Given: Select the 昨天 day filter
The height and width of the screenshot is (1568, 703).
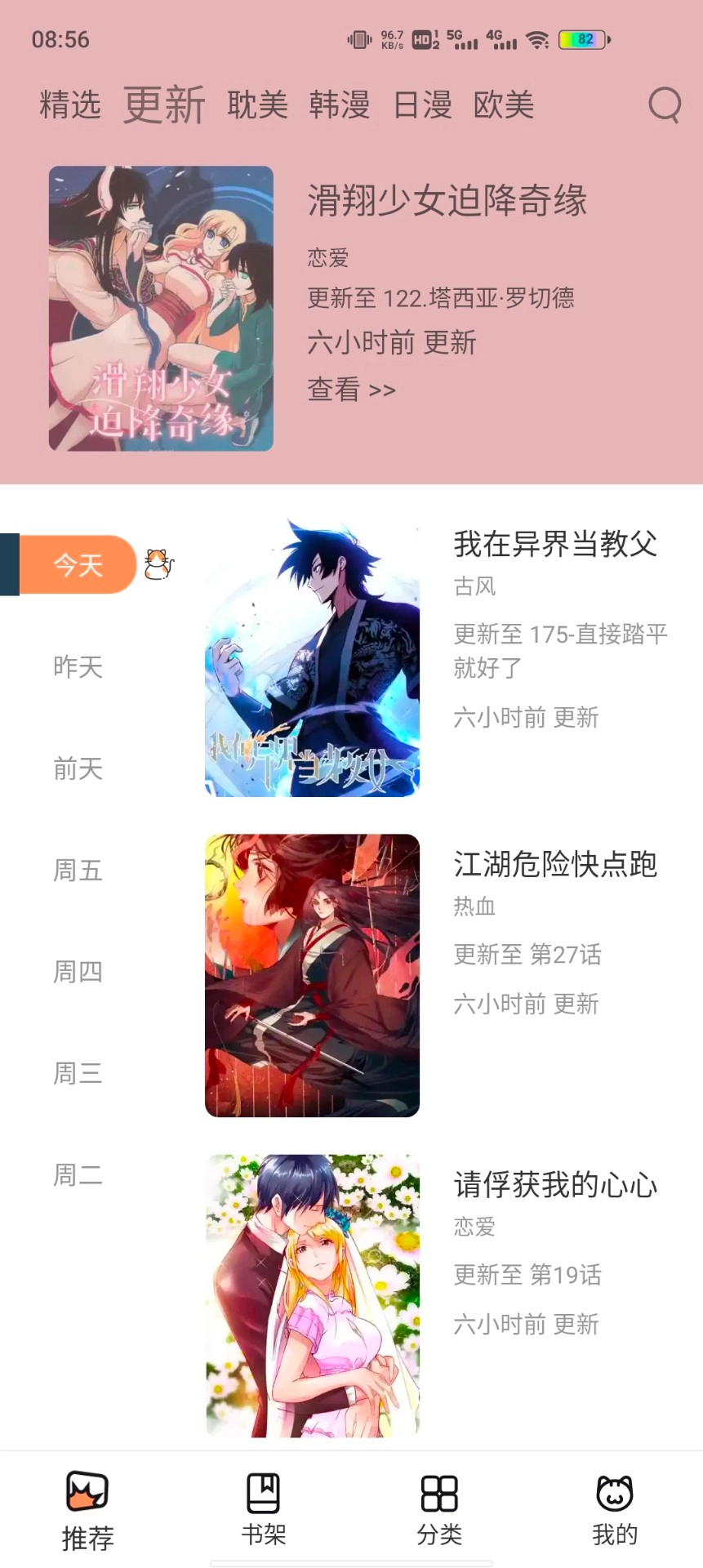Looking at the screenshot, I should tap(77, 666).
